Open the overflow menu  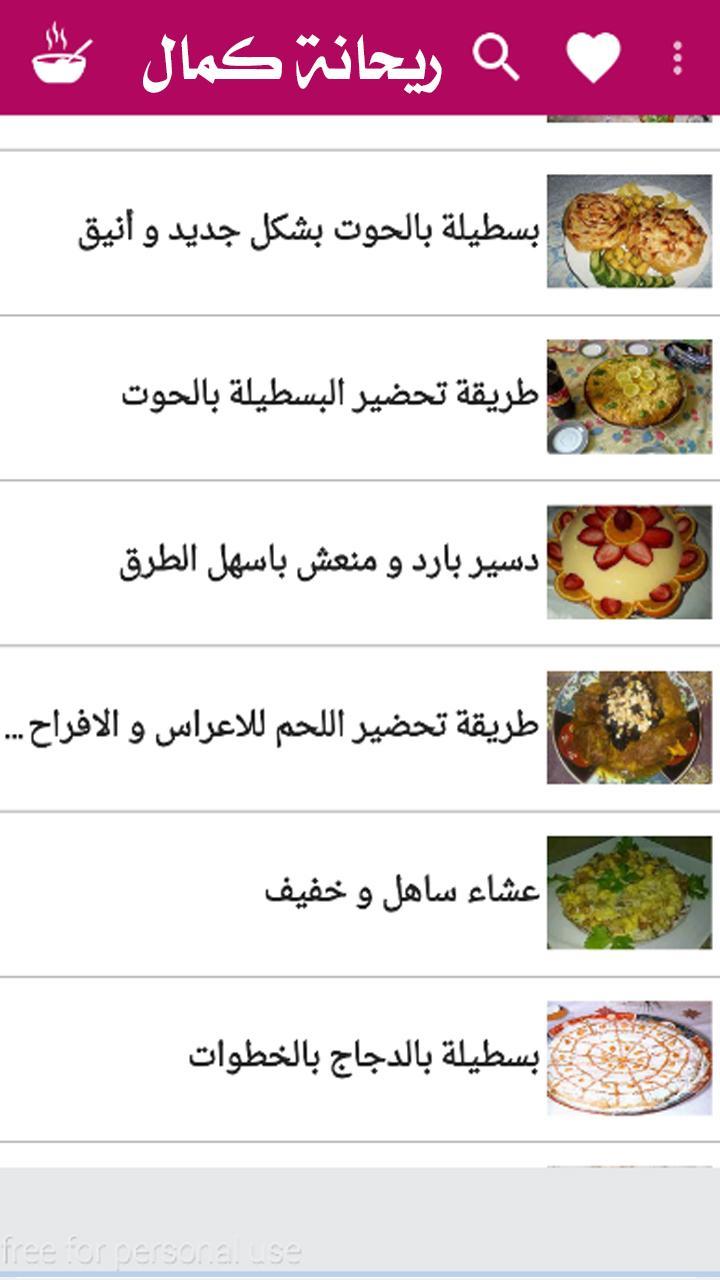[678, 58]
